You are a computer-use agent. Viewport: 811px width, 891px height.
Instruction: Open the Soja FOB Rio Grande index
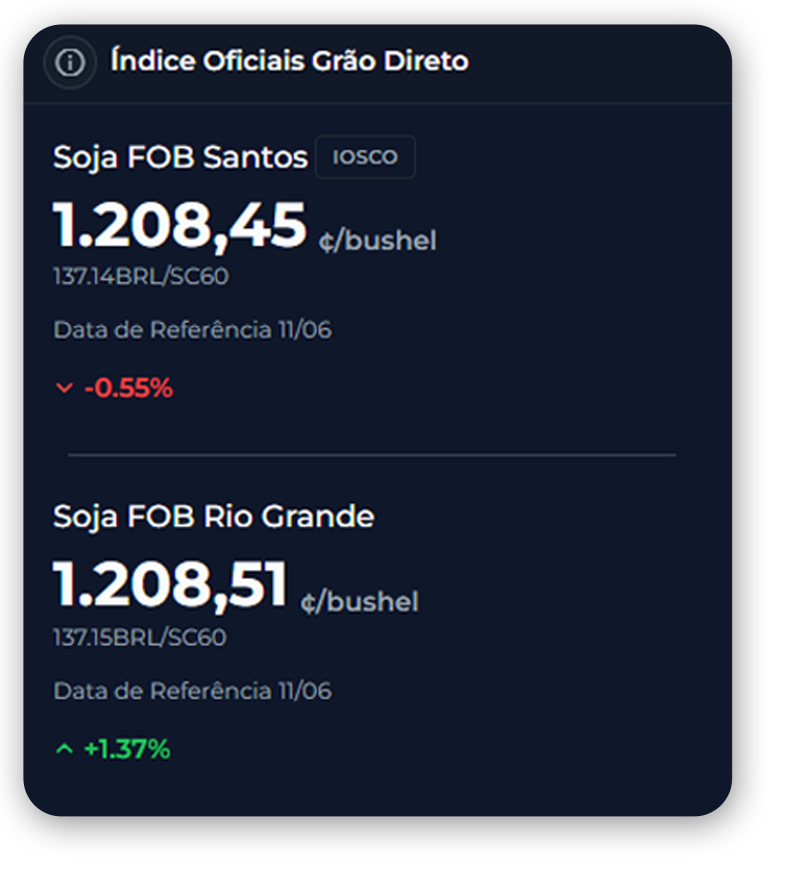click(x=214, y=517)
